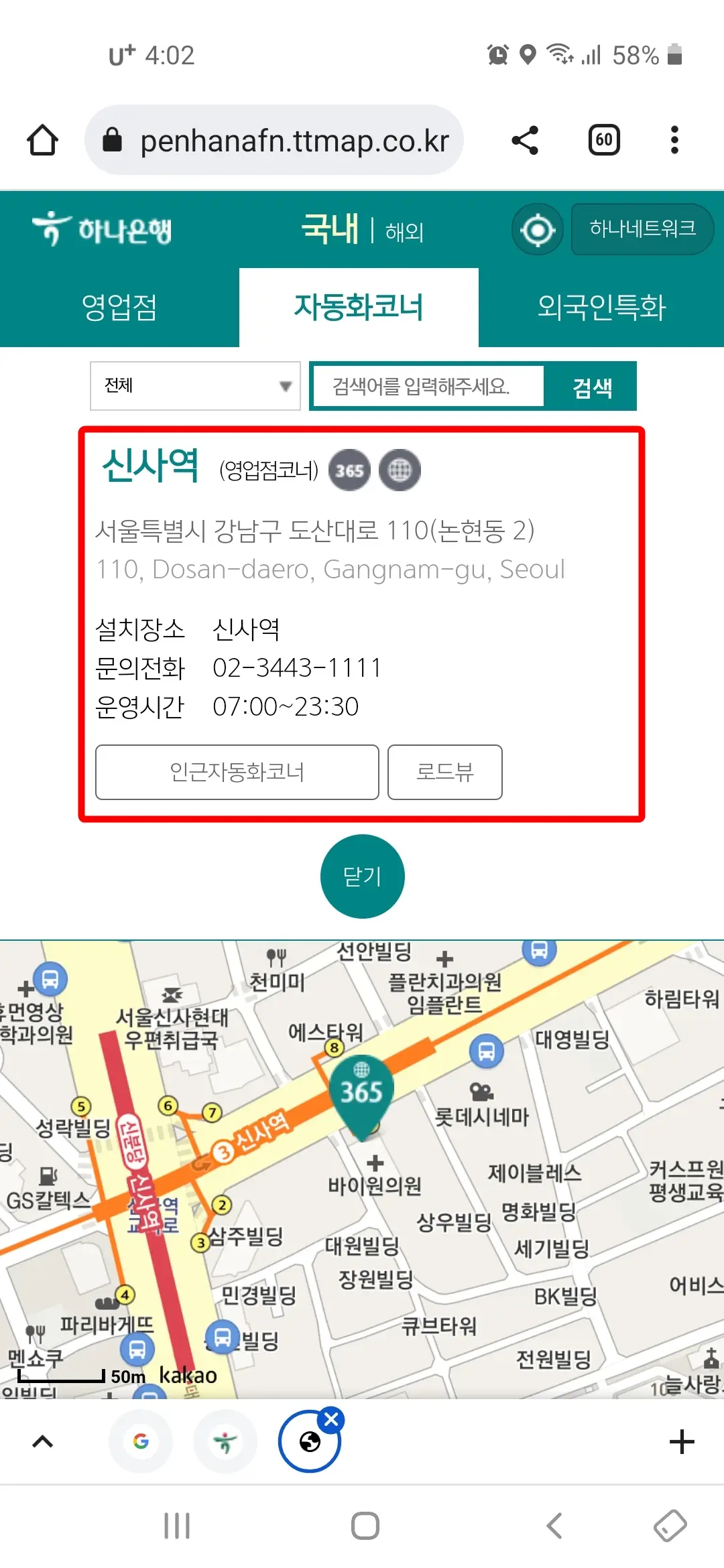The width and height of the screenshot is (724, 1568).
Task: Tap the search keyword input field
Action: pos(427,385)
